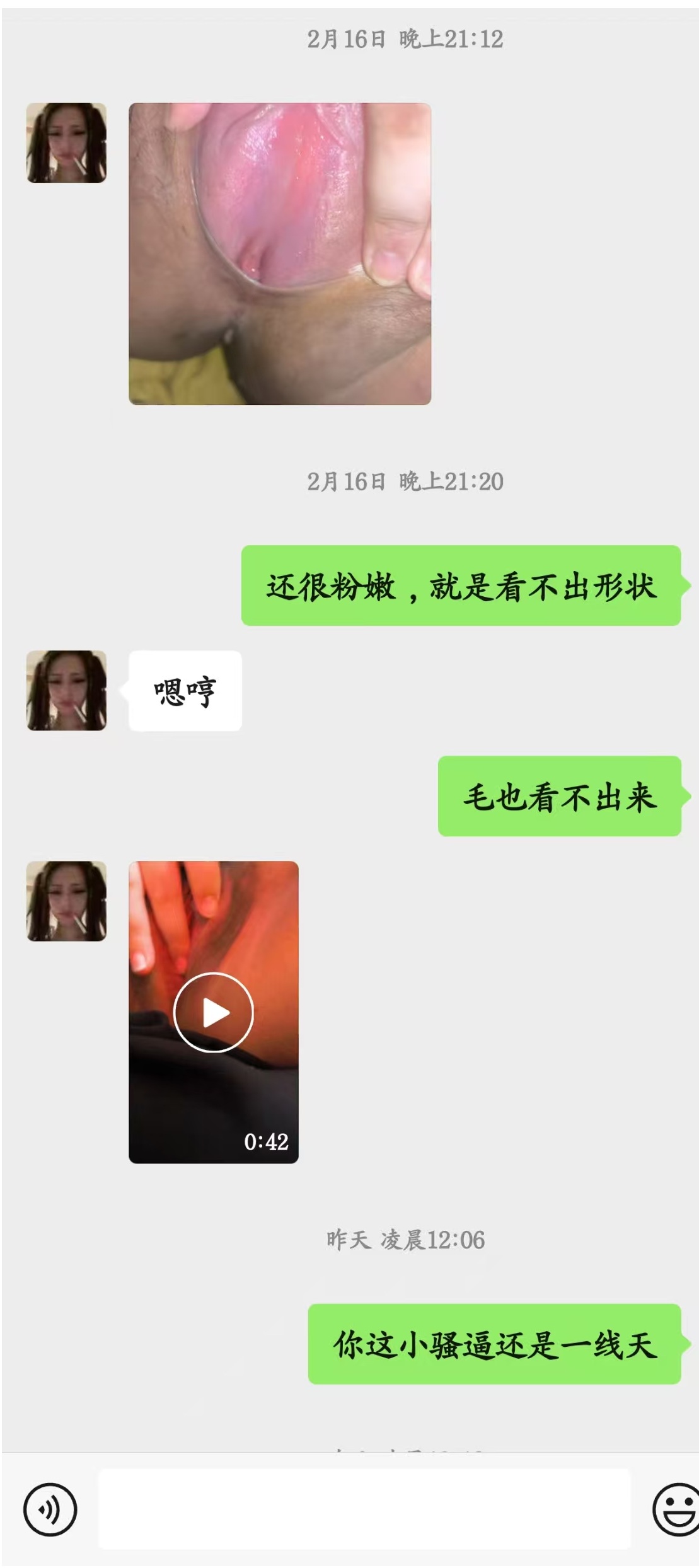
Task: Play the 0:42 video message
Action: pyautogui.click(x=214, y=1012)
